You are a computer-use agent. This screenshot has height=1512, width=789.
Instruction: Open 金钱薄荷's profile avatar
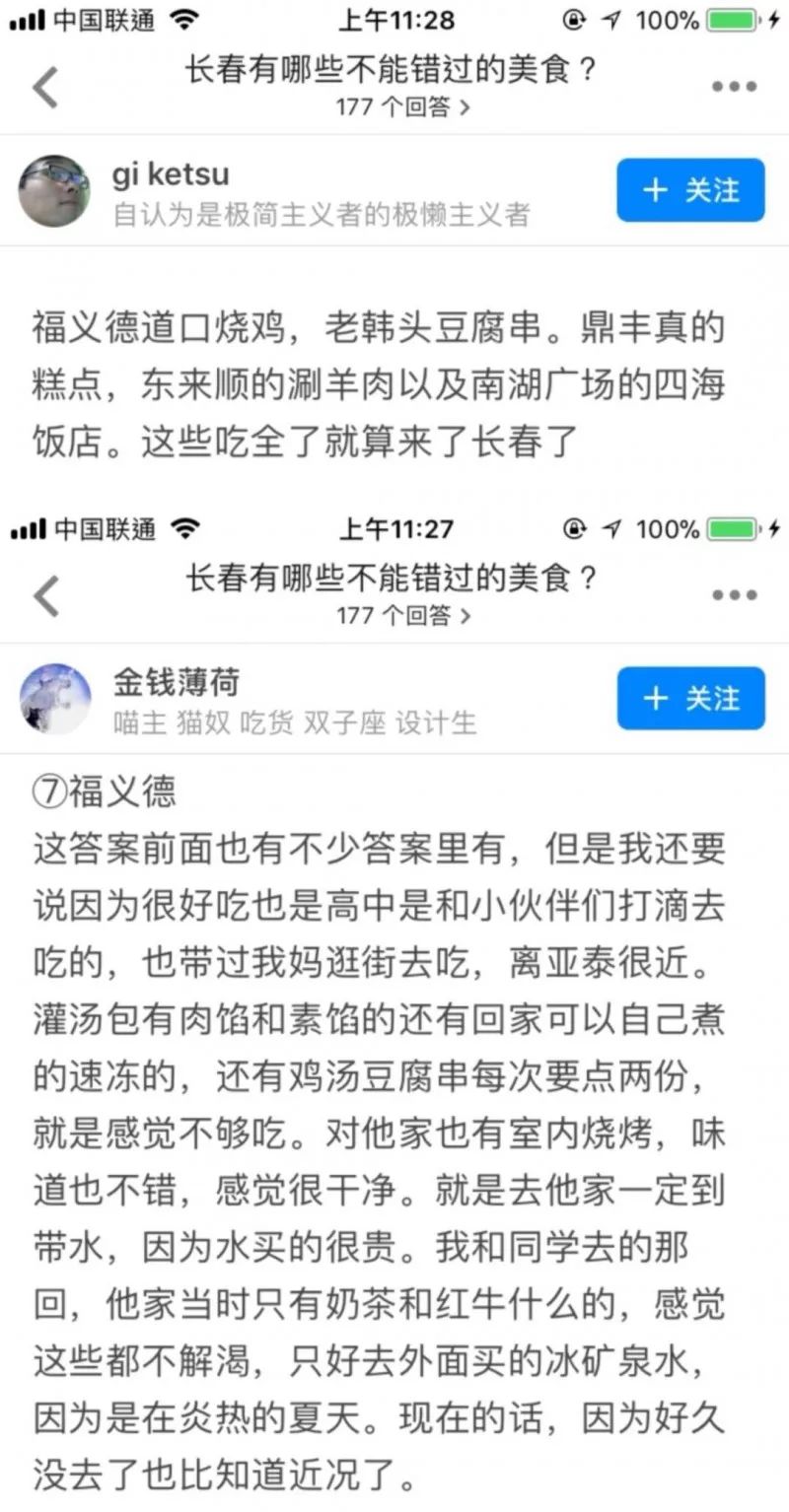(54, 698)
